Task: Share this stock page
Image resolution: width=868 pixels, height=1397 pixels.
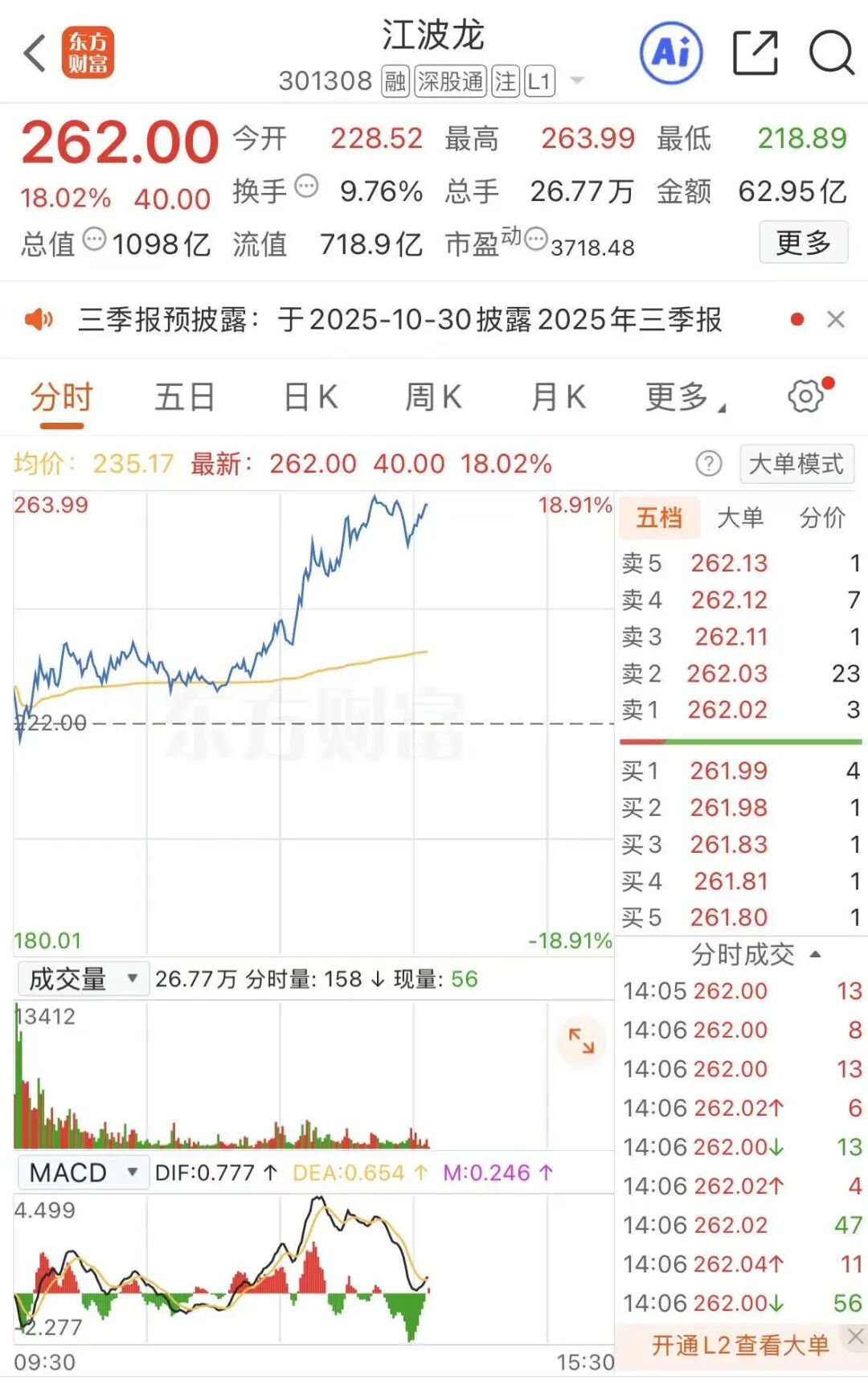Action: [x=755, y=54]
